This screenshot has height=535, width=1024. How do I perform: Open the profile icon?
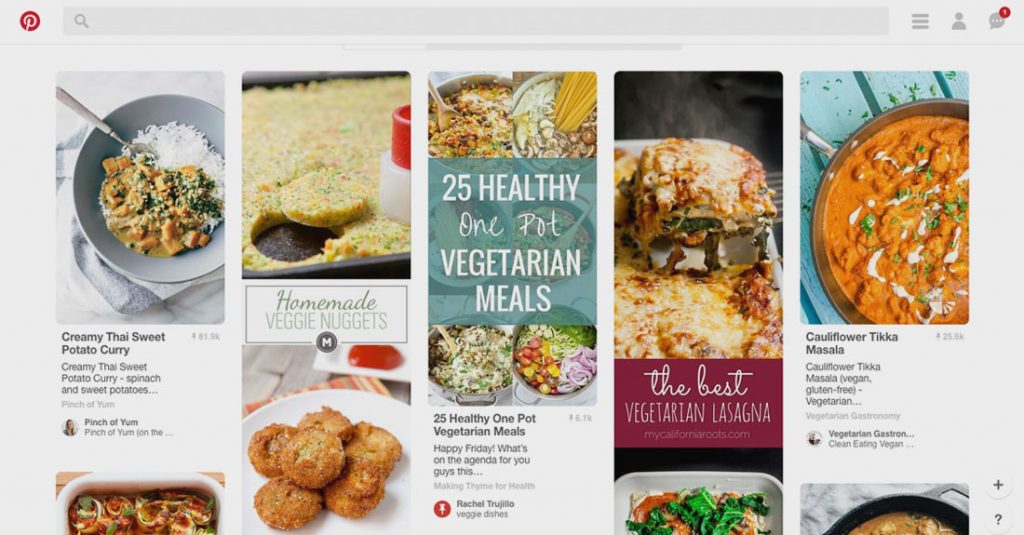pyautogui.click(x=958, y=21)
